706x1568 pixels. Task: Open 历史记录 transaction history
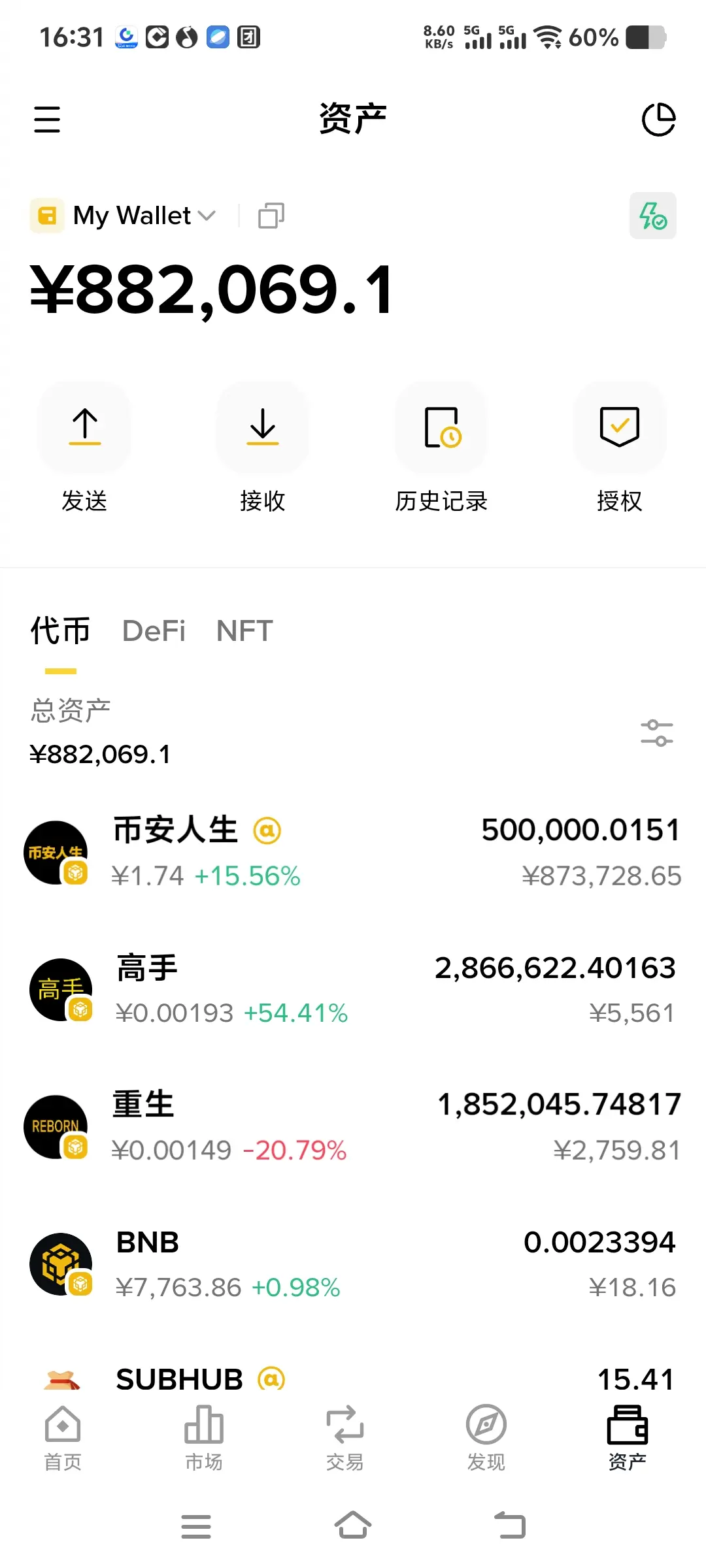click(x=441, y=448)
